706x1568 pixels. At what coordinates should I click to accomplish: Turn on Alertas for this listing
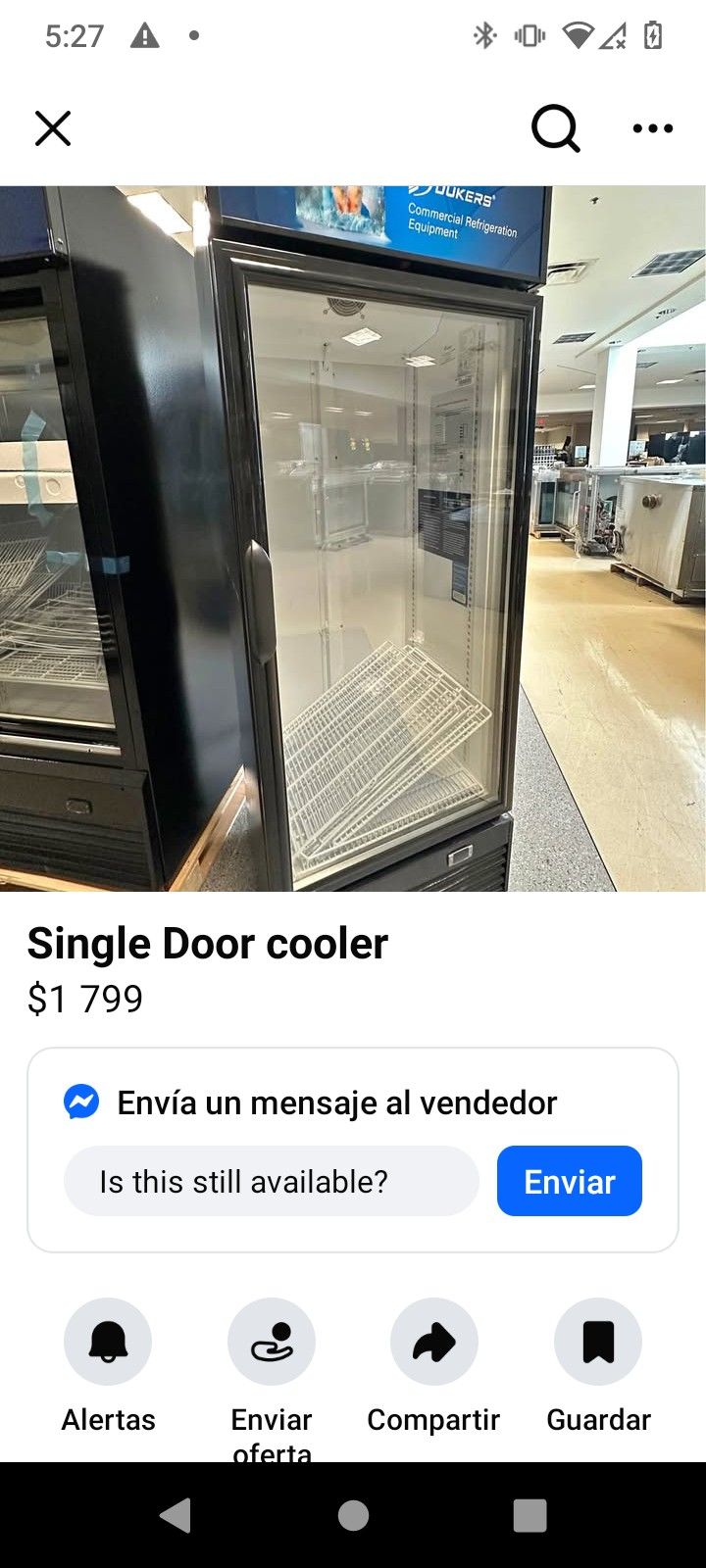point(108,1342)
